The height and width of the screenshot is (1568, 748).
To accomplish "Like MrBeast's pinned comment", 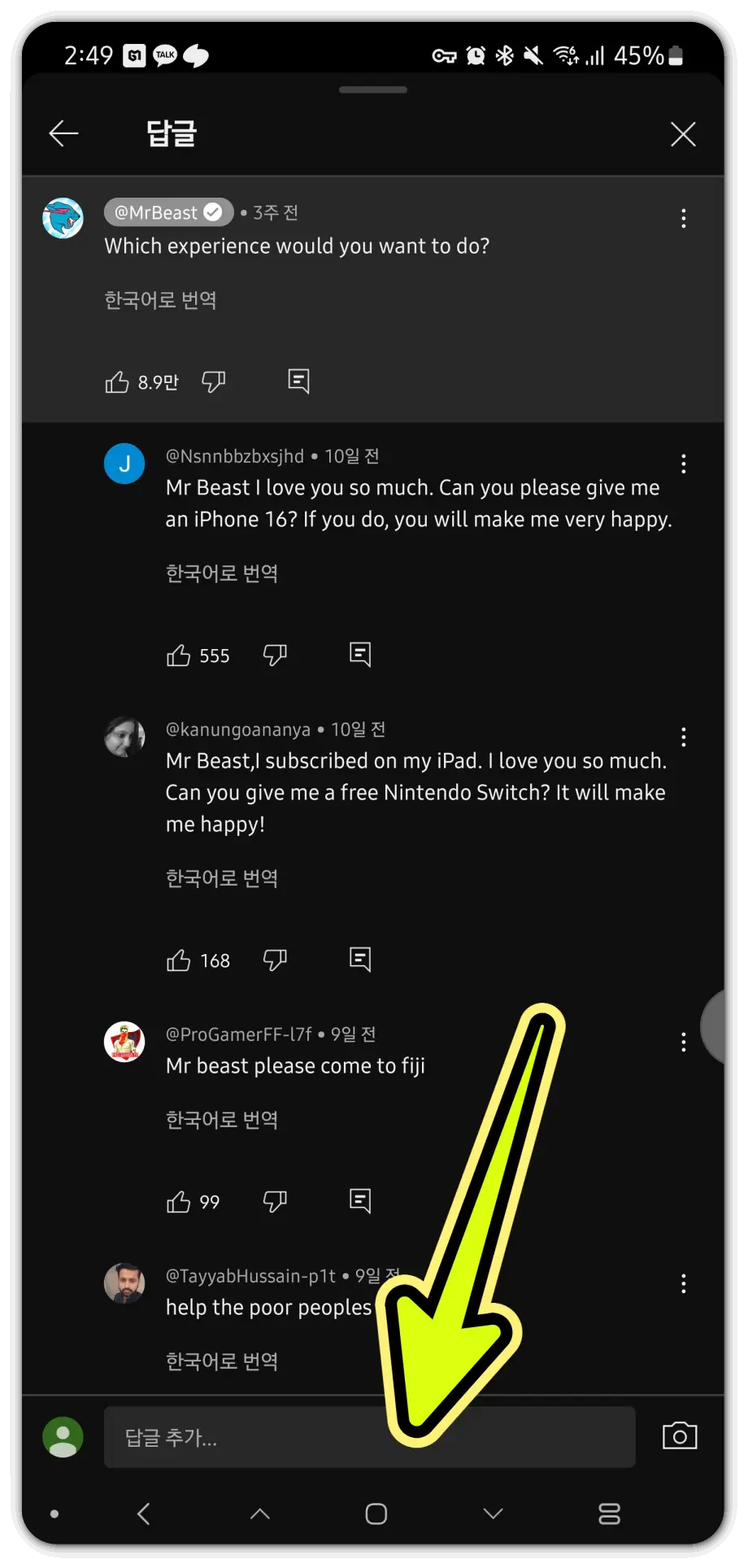I will [x=119, y=380].
